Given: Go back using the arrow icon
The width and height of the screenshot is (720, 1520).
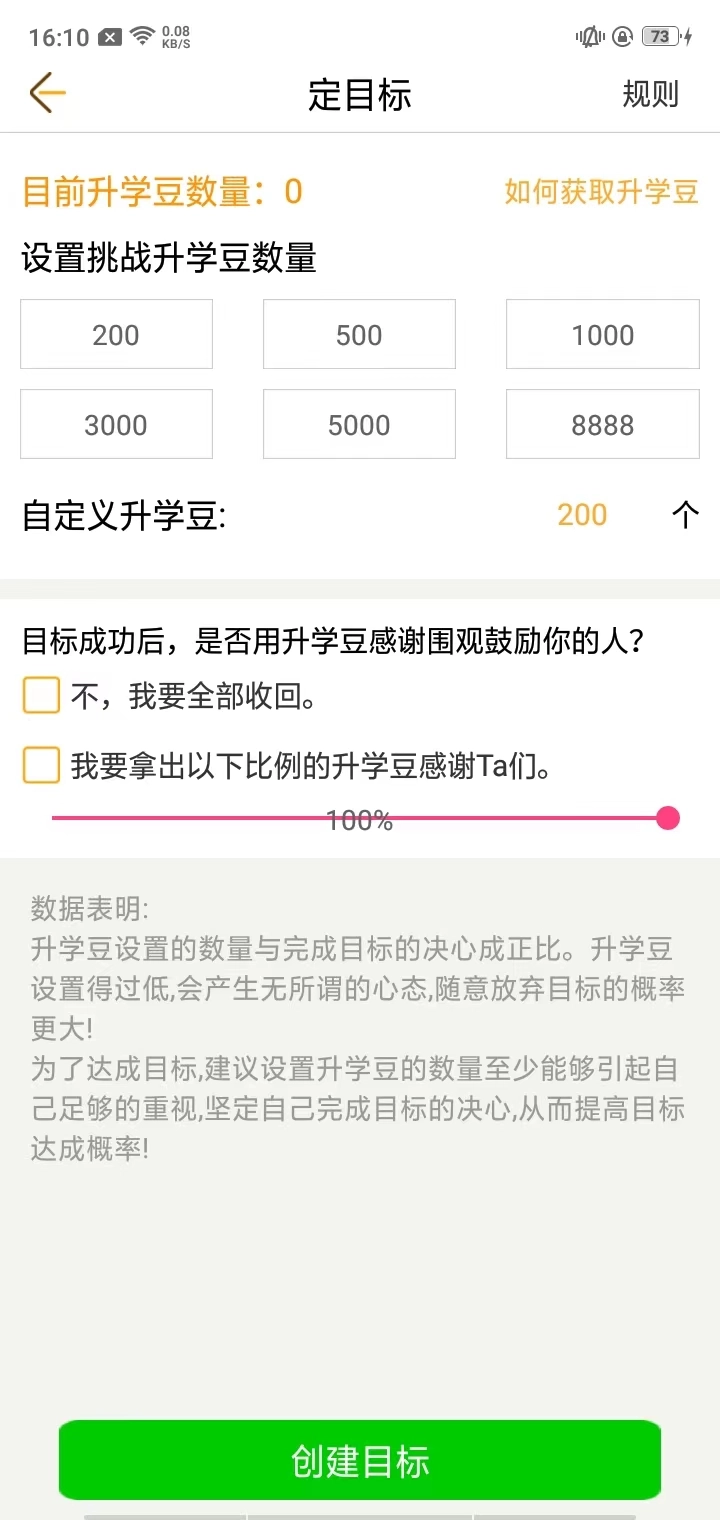Looking at the screenshot, I should (47, 94).
